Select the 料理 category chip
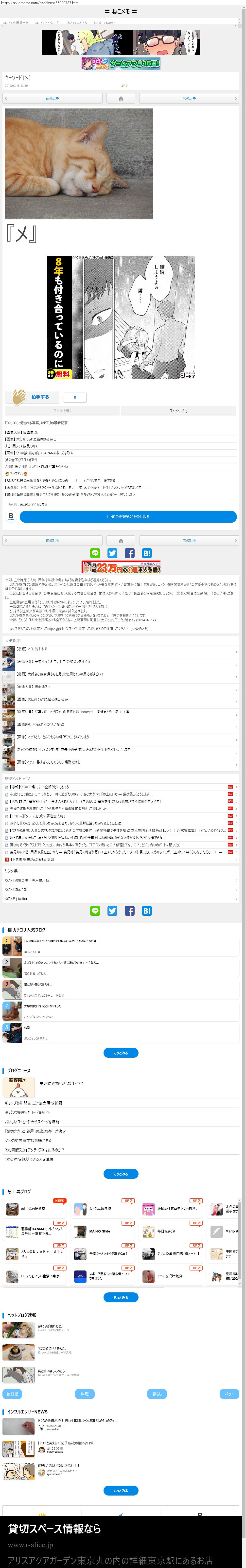Screen dimensions: 246x1568 click(x=85, y=1394)
